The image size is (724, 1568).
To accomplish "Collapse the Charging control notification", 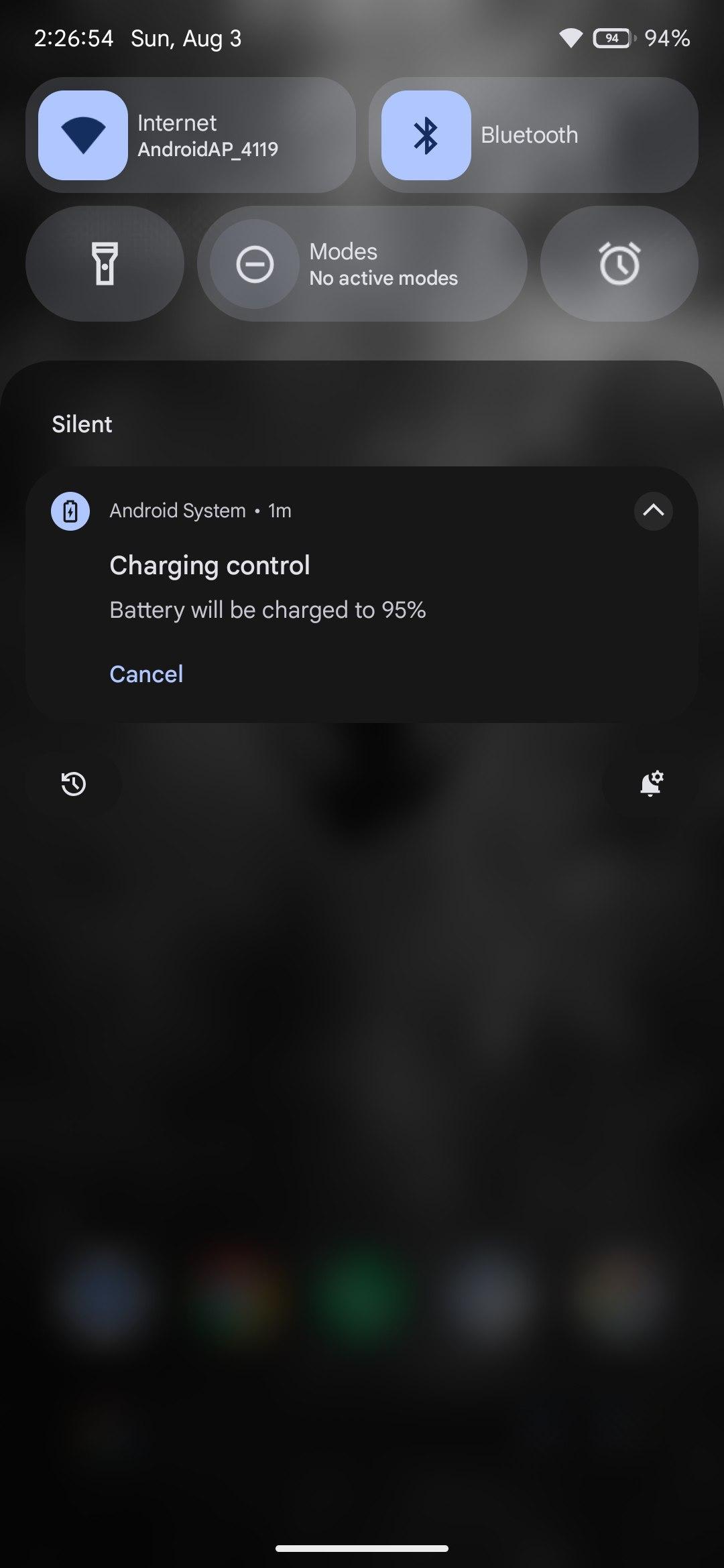I will (x=653, y=511).
